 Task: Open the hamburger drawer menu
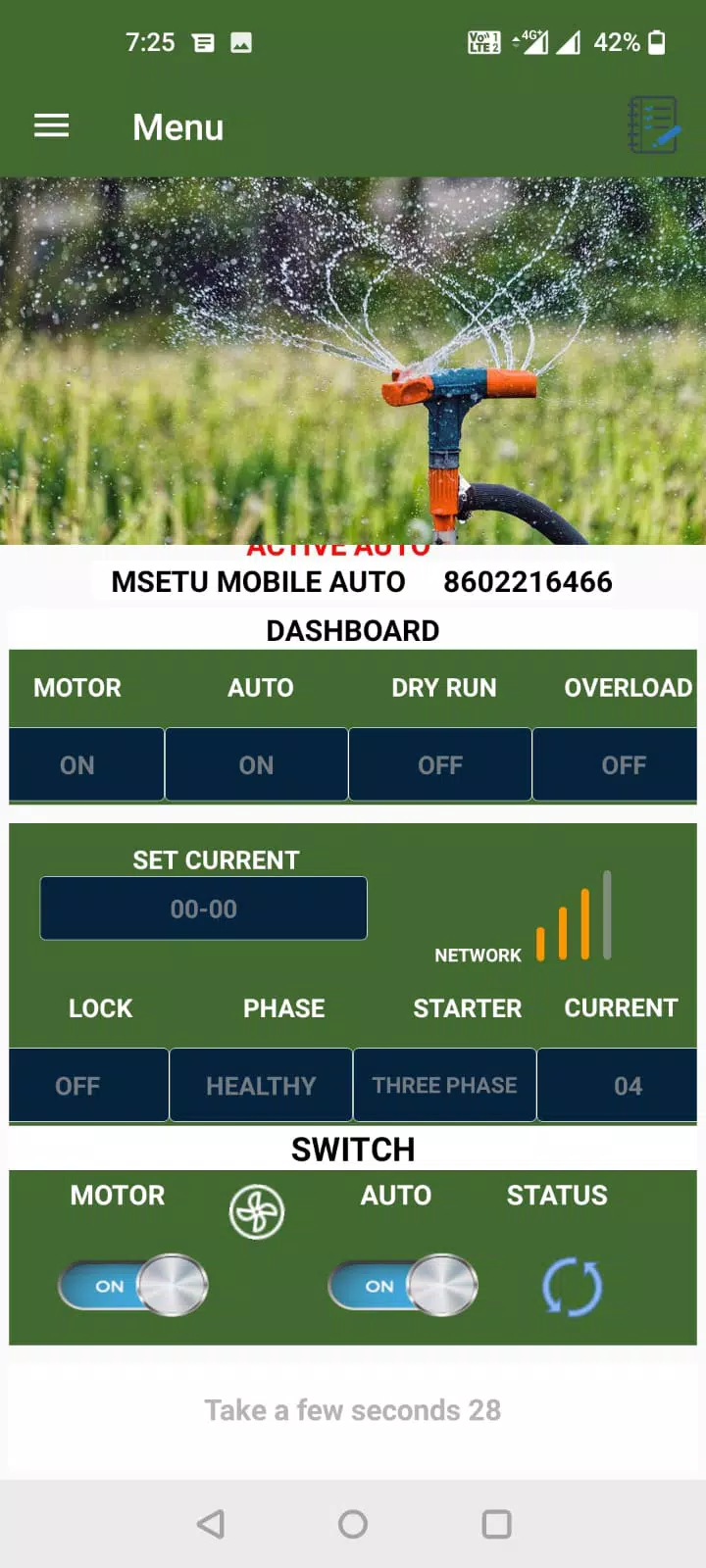click(51, 125)
